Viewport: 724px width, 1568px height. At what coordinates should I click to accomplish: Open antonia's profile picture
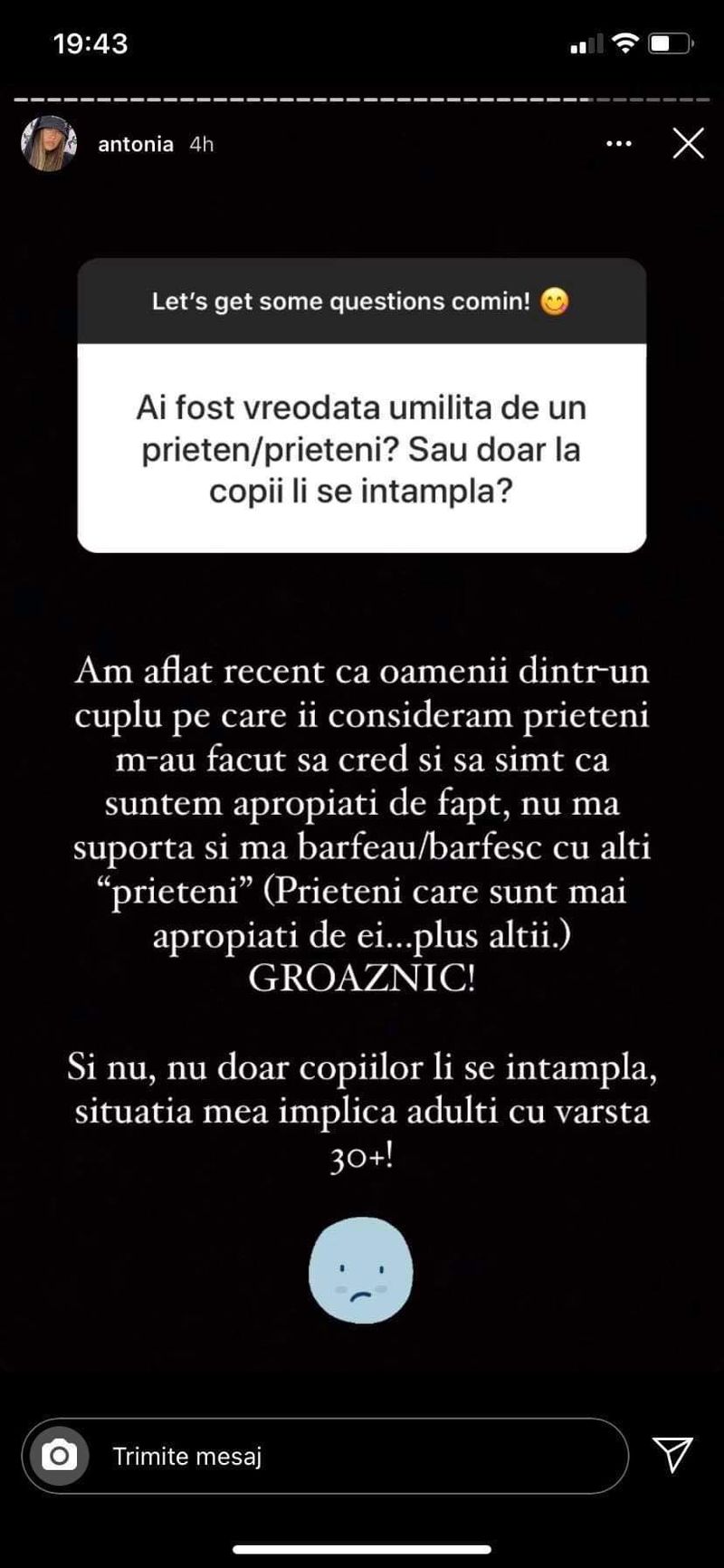(x=49, y=144)
